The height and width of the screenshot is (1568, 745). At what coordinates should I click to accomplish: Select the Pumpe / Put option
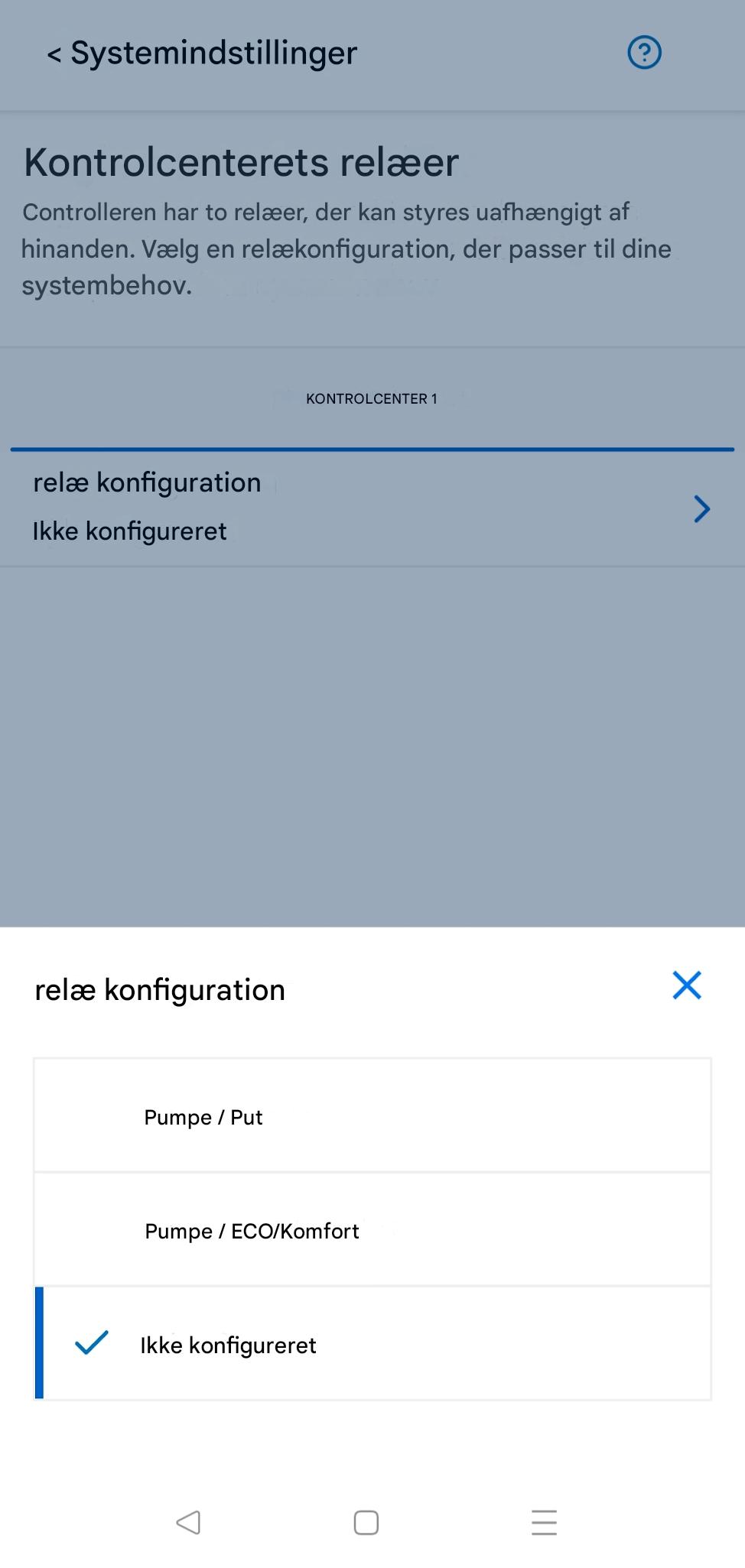pos(372,1116)
